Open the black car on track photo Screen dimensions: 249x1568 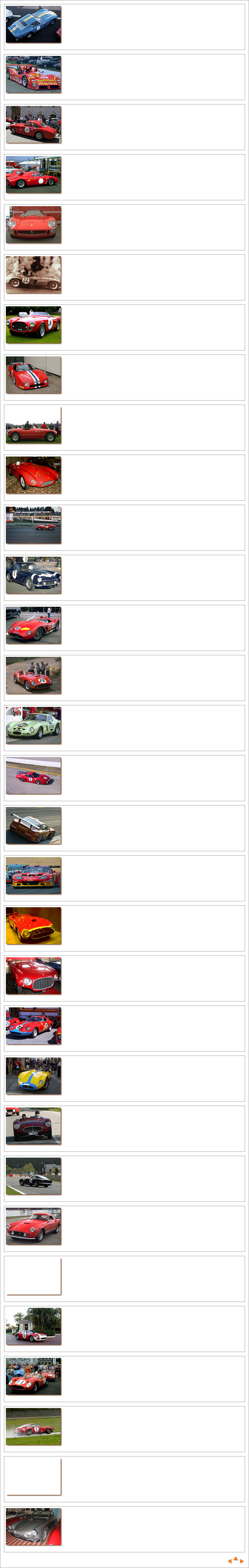(x=34, y=1176)
